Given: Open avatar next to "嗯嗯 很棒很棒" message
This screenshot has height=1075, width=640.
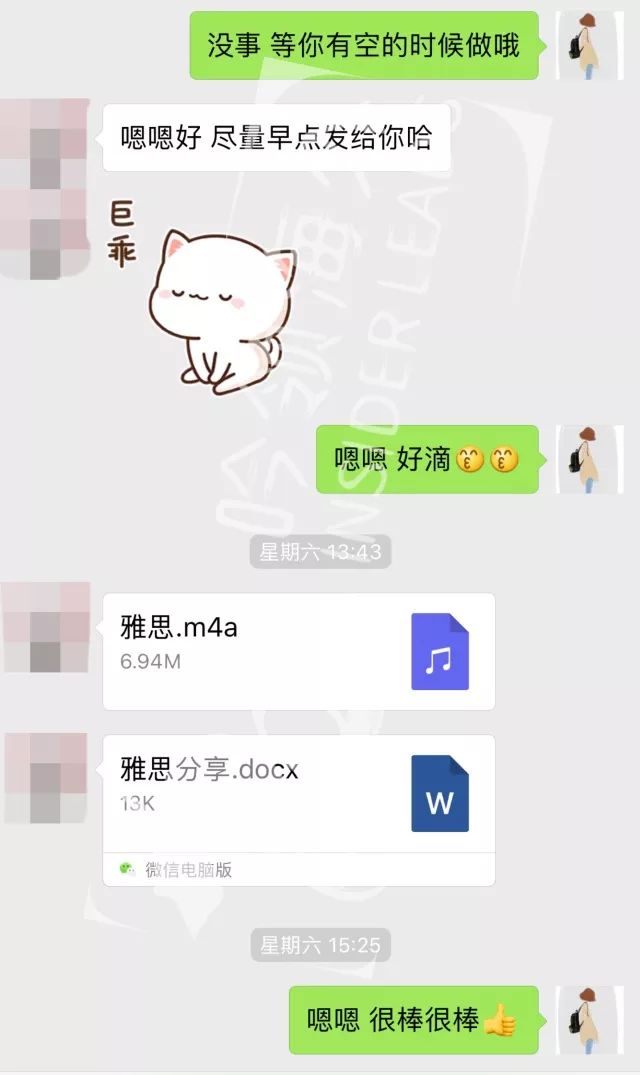Looking at the screenshot, I should pos(589,1020).
